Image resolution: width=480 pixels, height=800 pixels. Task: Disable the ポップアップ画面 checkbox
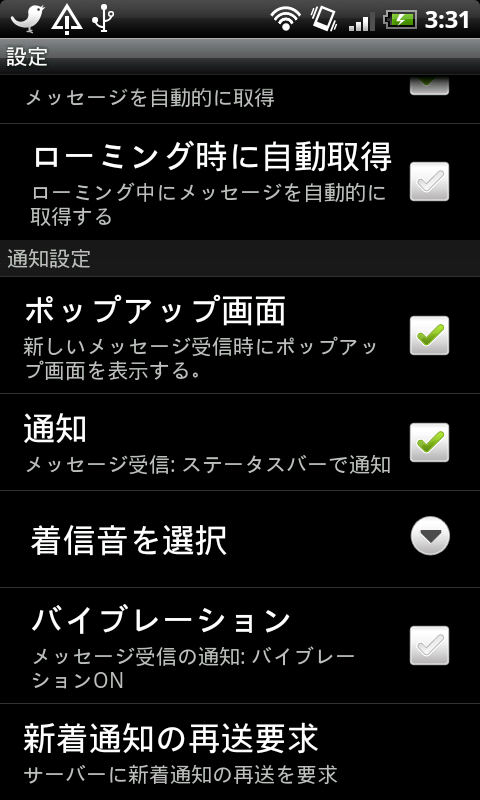(x=430, y=336)
